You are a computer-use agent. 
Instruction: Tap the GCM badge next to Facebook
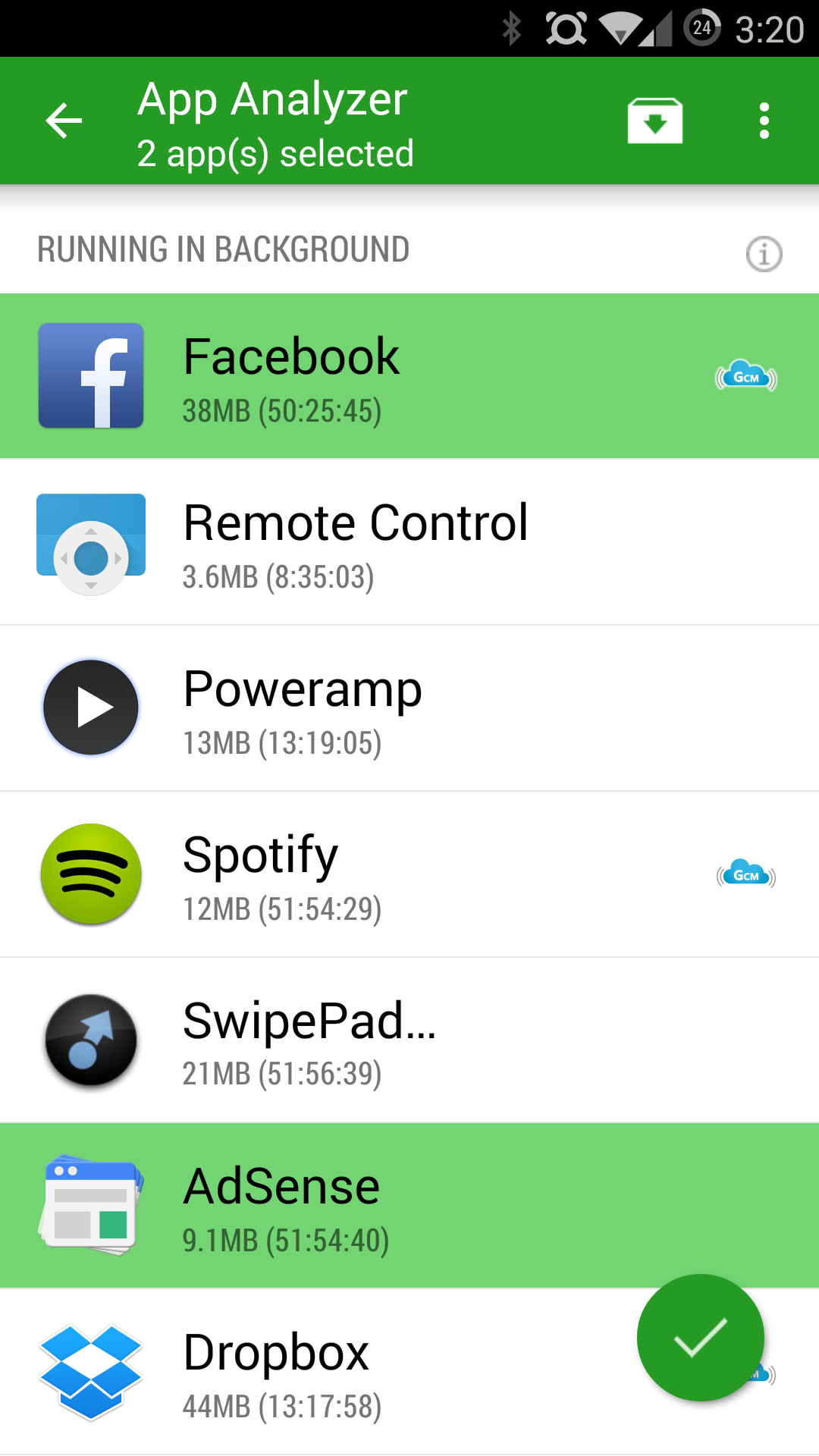[x=746, y=375]
